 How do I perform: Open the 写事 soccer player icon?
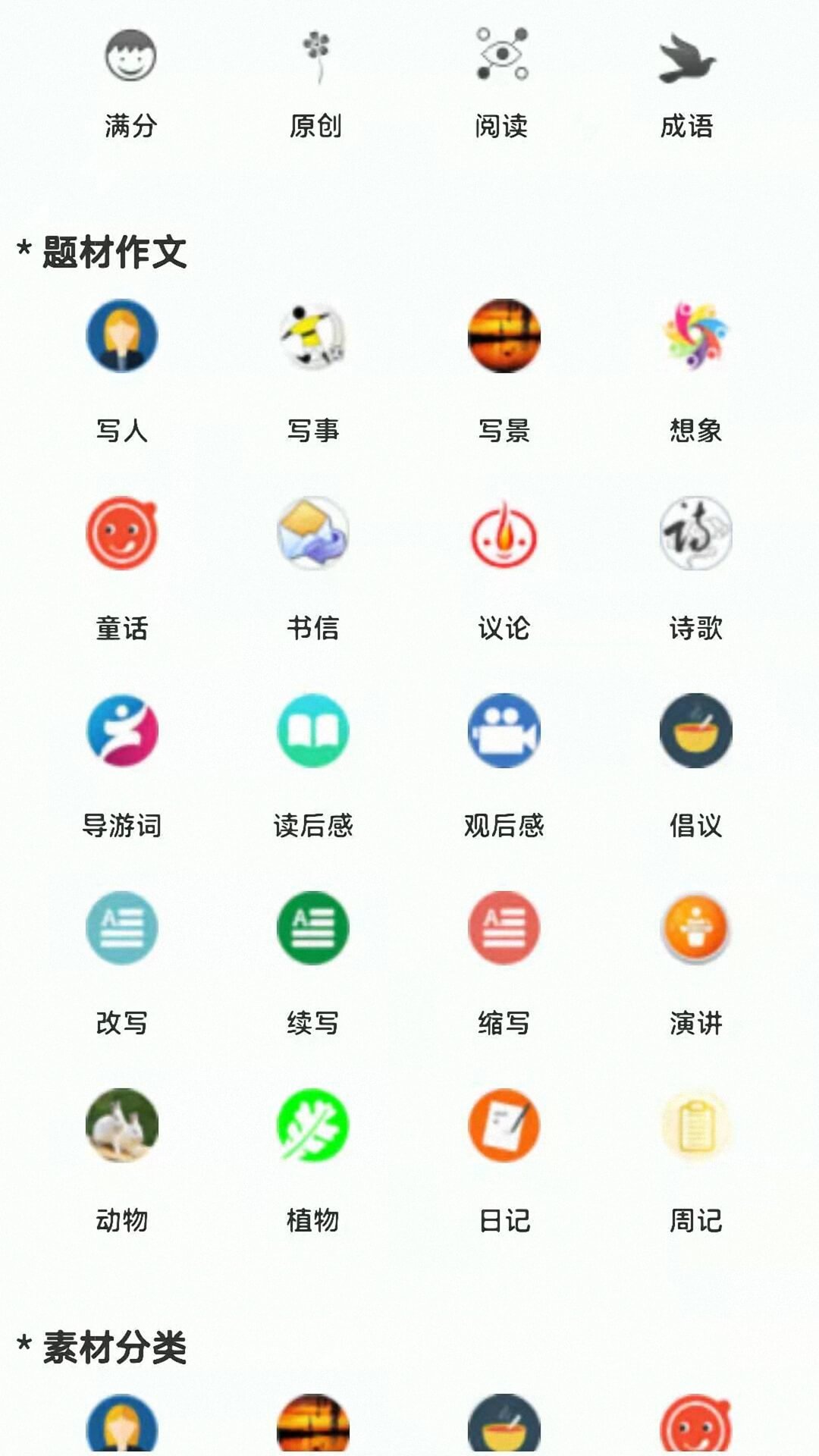[x=312, y=336]
